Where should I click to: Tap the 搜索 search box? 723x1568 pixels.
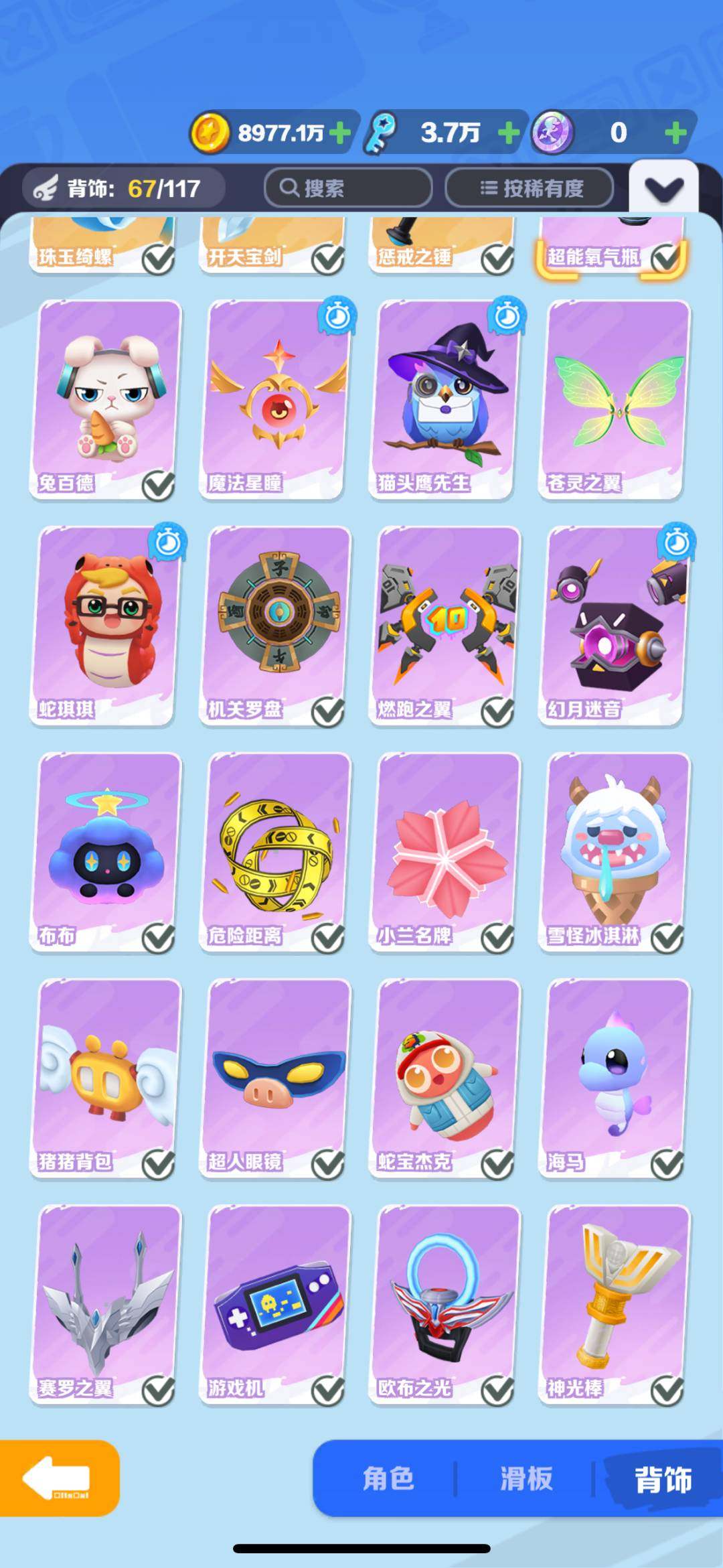point(347,188)
